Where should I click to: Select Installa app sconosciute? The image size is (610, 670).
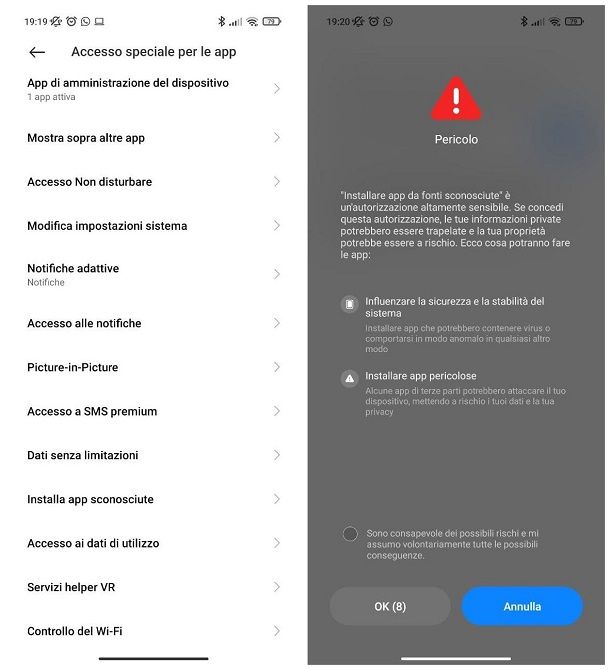coord(150,499)
